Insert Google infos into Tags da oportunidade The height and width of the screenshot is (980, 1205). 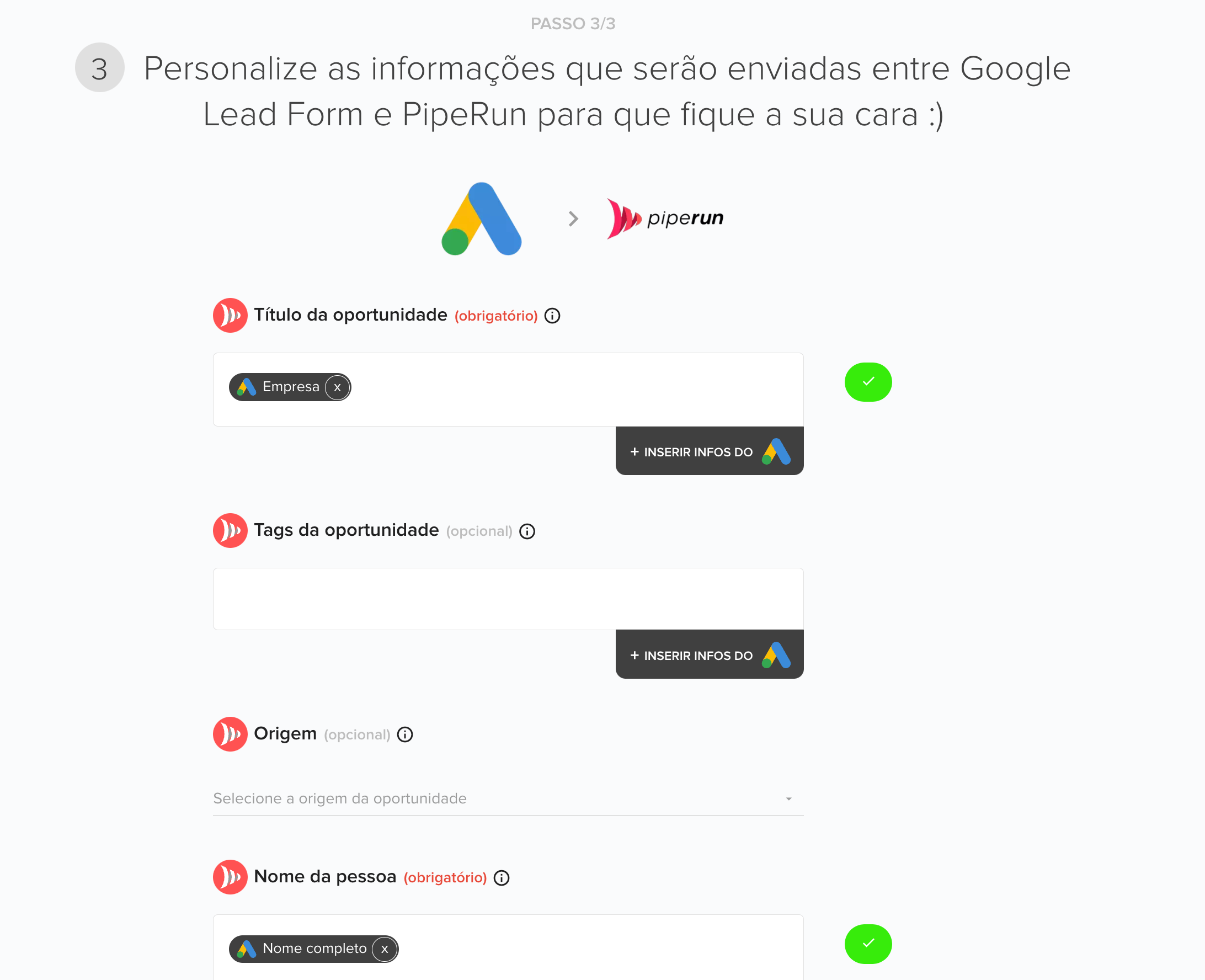709,655
